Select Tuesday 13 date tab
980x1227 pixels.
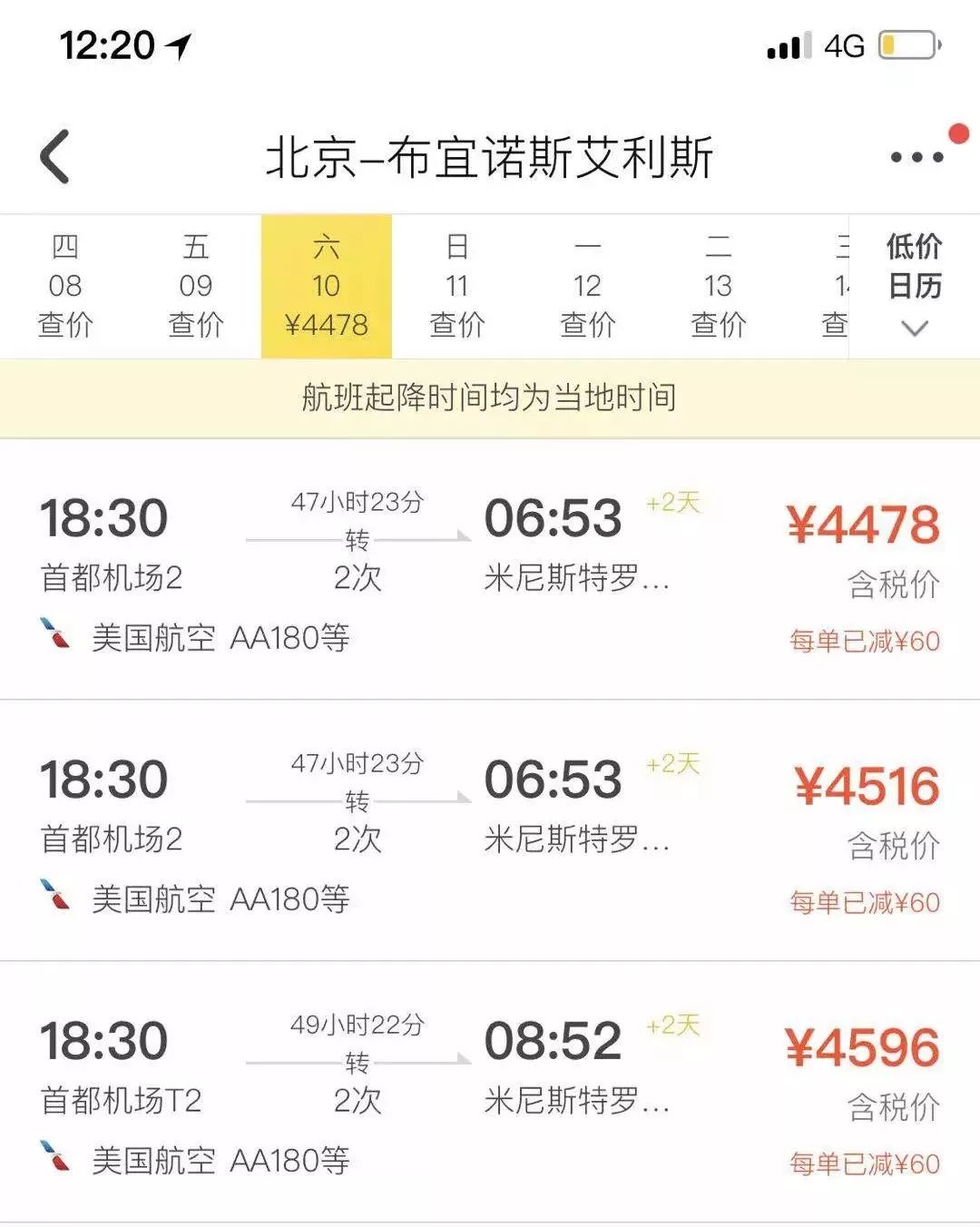718,286
